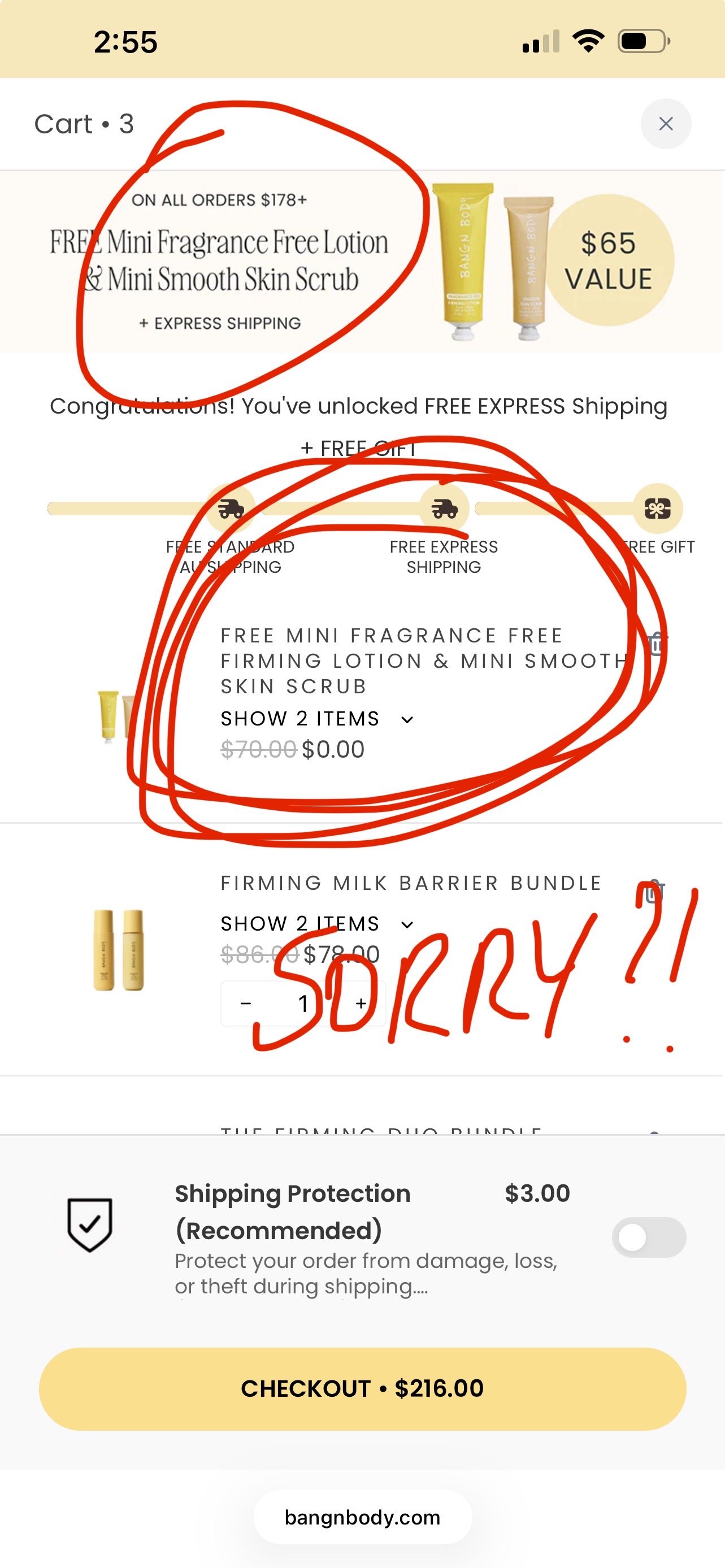Proceed to Checkout for $216.00

click(362, 1388)
